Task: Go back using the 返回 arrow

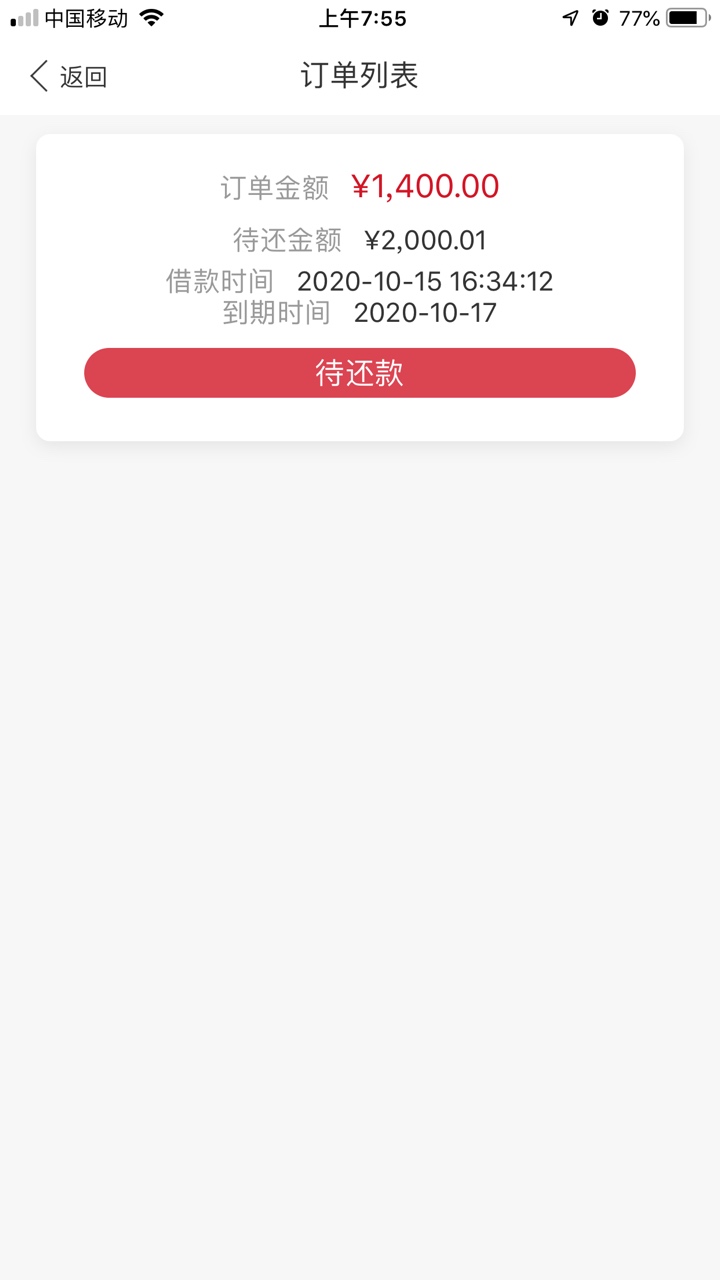Action: pos(68,76)
